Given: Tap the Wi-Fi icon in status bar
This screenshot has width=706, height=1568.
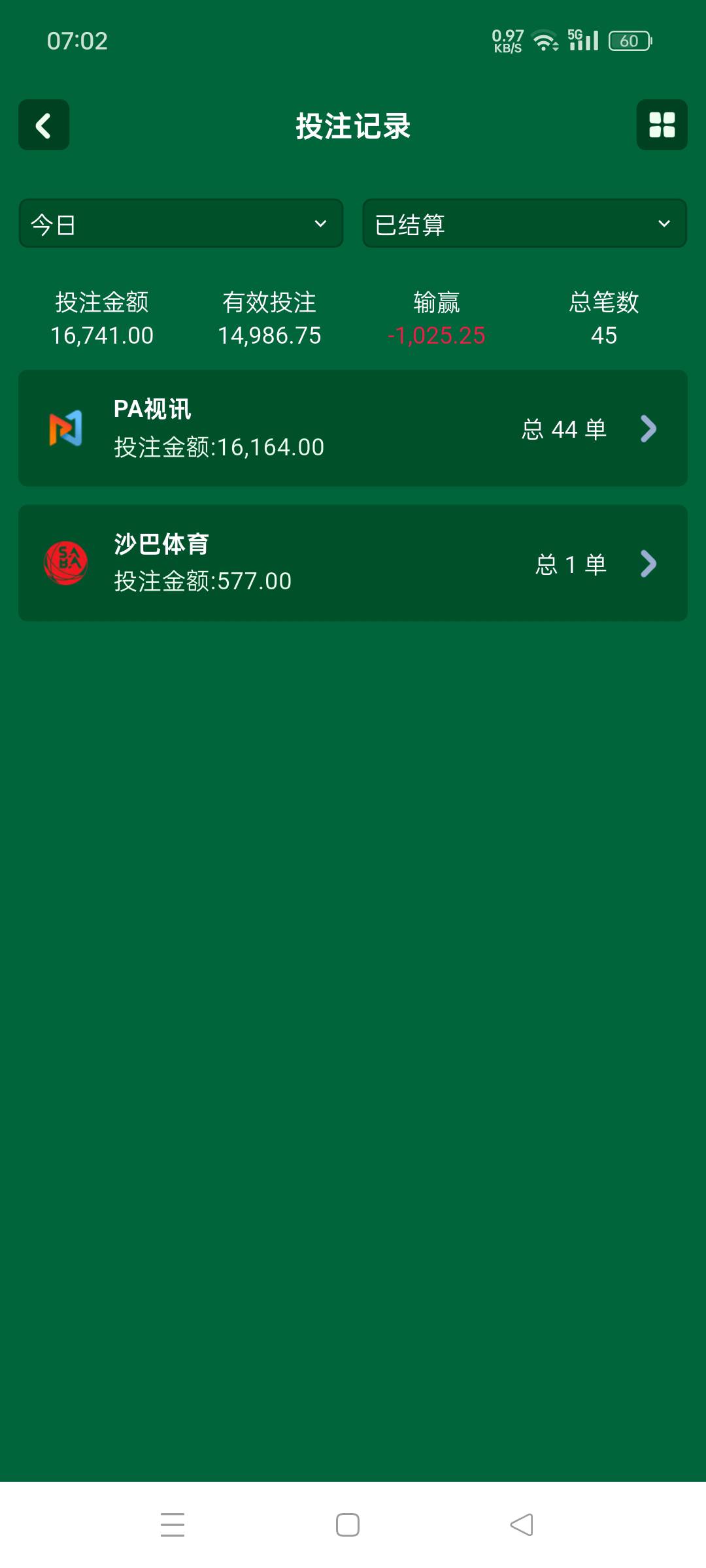Looking at the screenshot, I should 544,39.
